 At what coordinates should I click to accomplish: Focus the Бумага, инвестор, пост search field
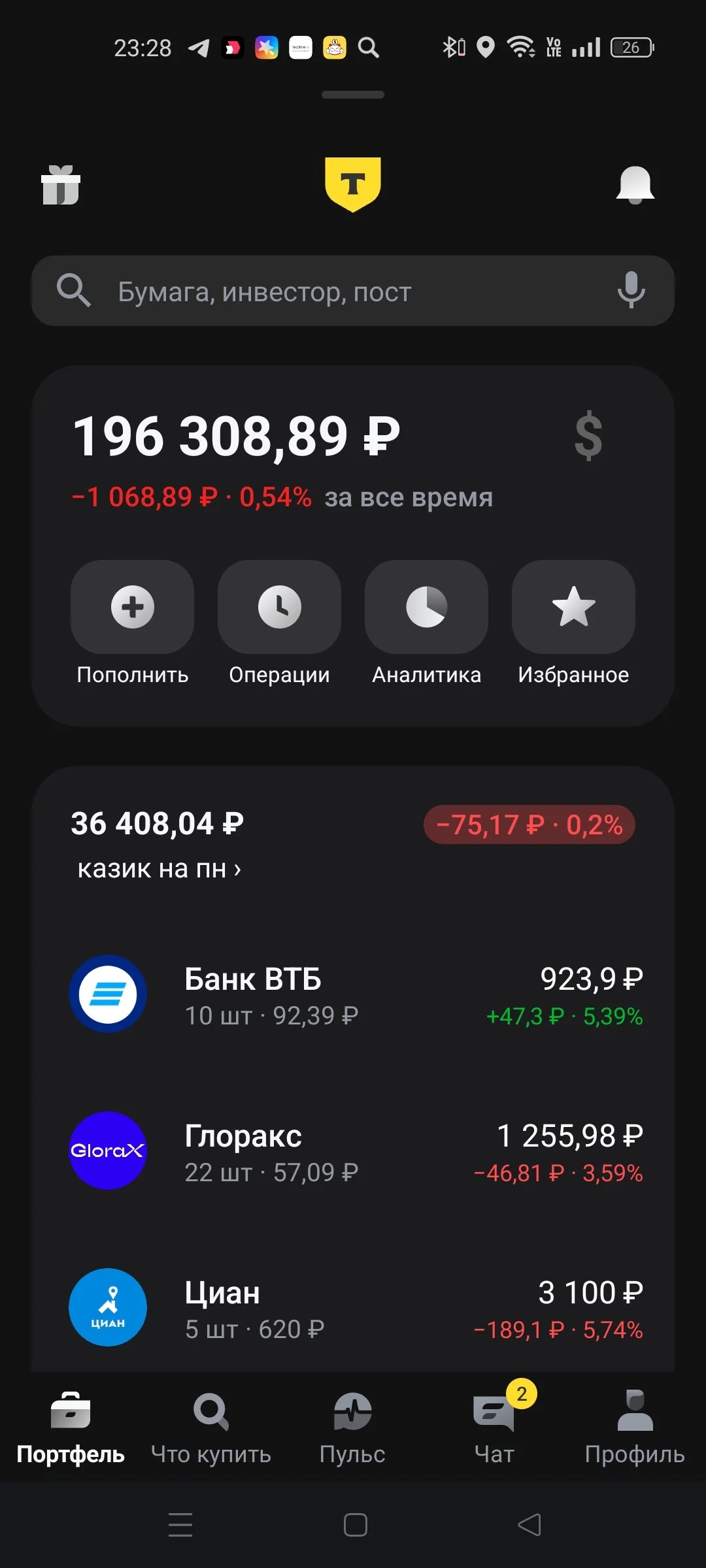(353, 291)
